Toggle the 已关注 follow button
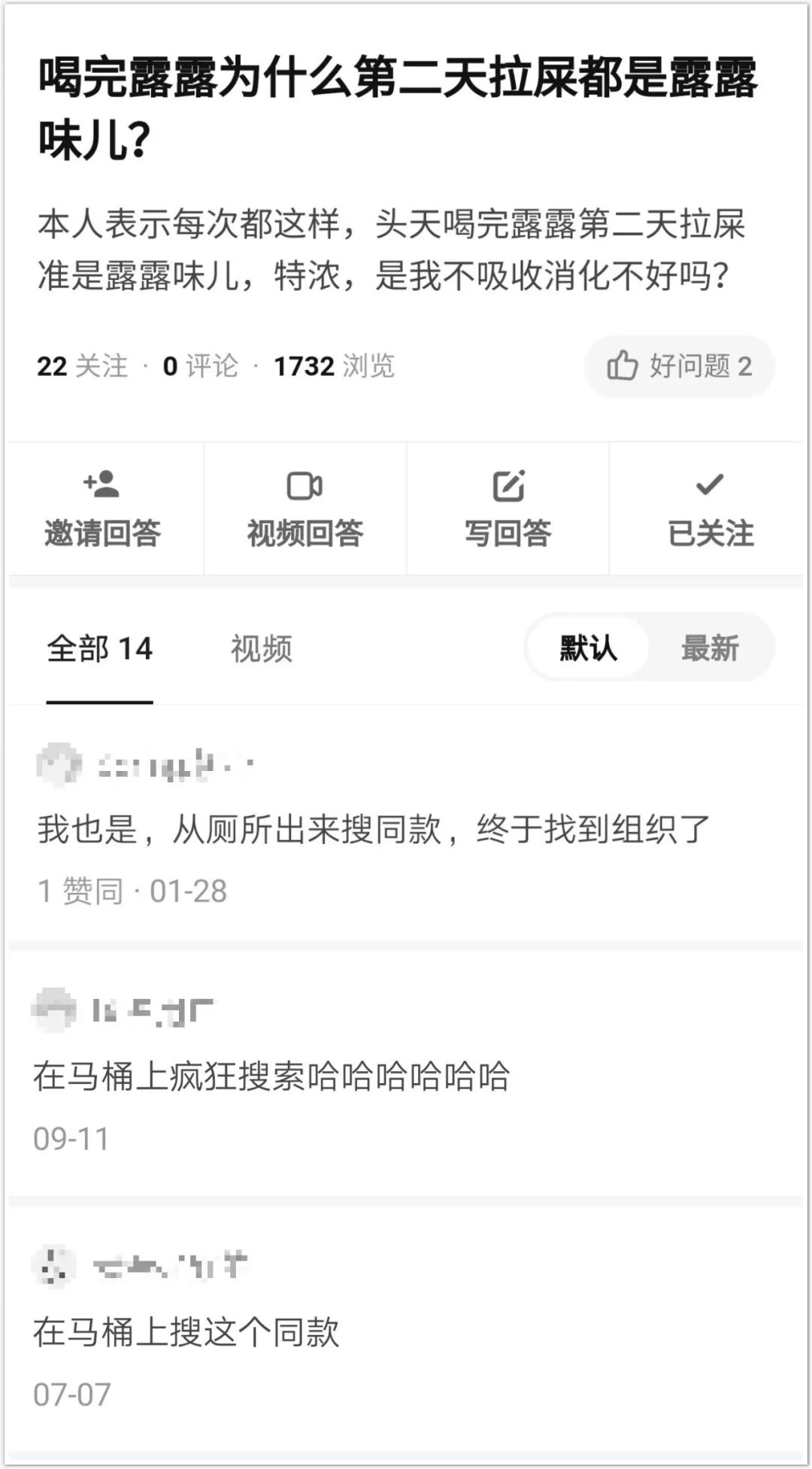812x1469 pixels. click(710, 509)
